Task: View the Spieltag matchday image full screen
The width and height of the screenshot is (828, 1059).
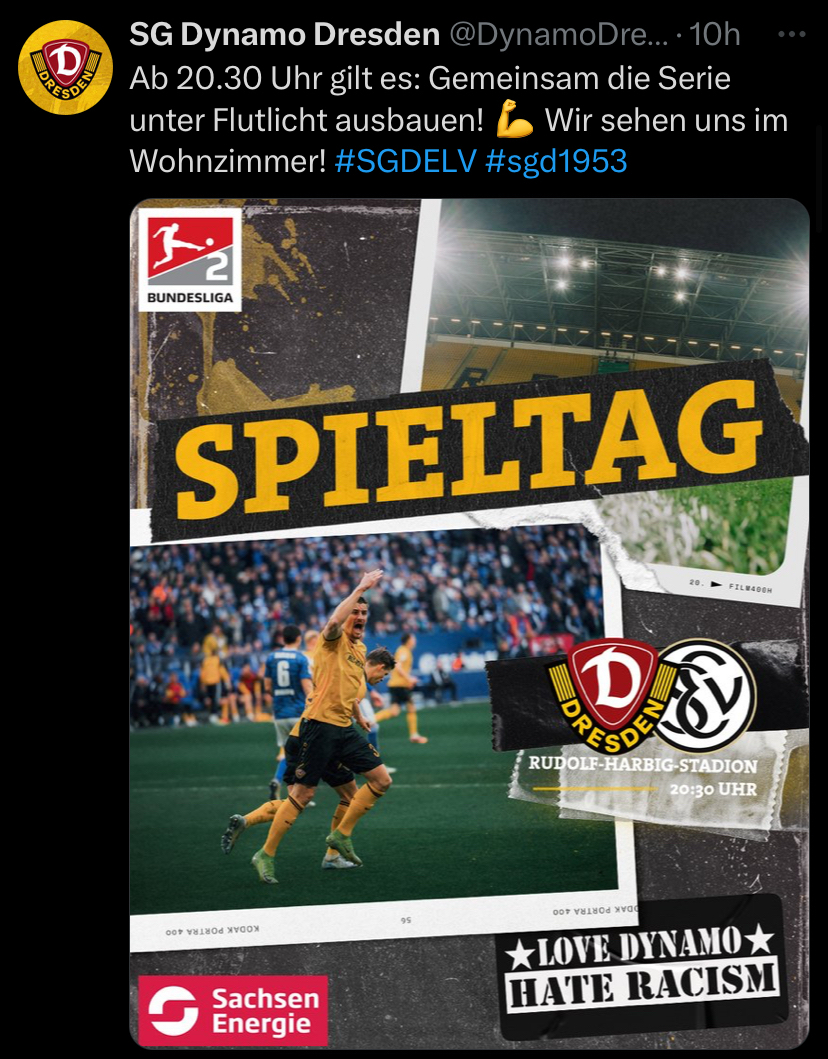Action: (468, 622)
